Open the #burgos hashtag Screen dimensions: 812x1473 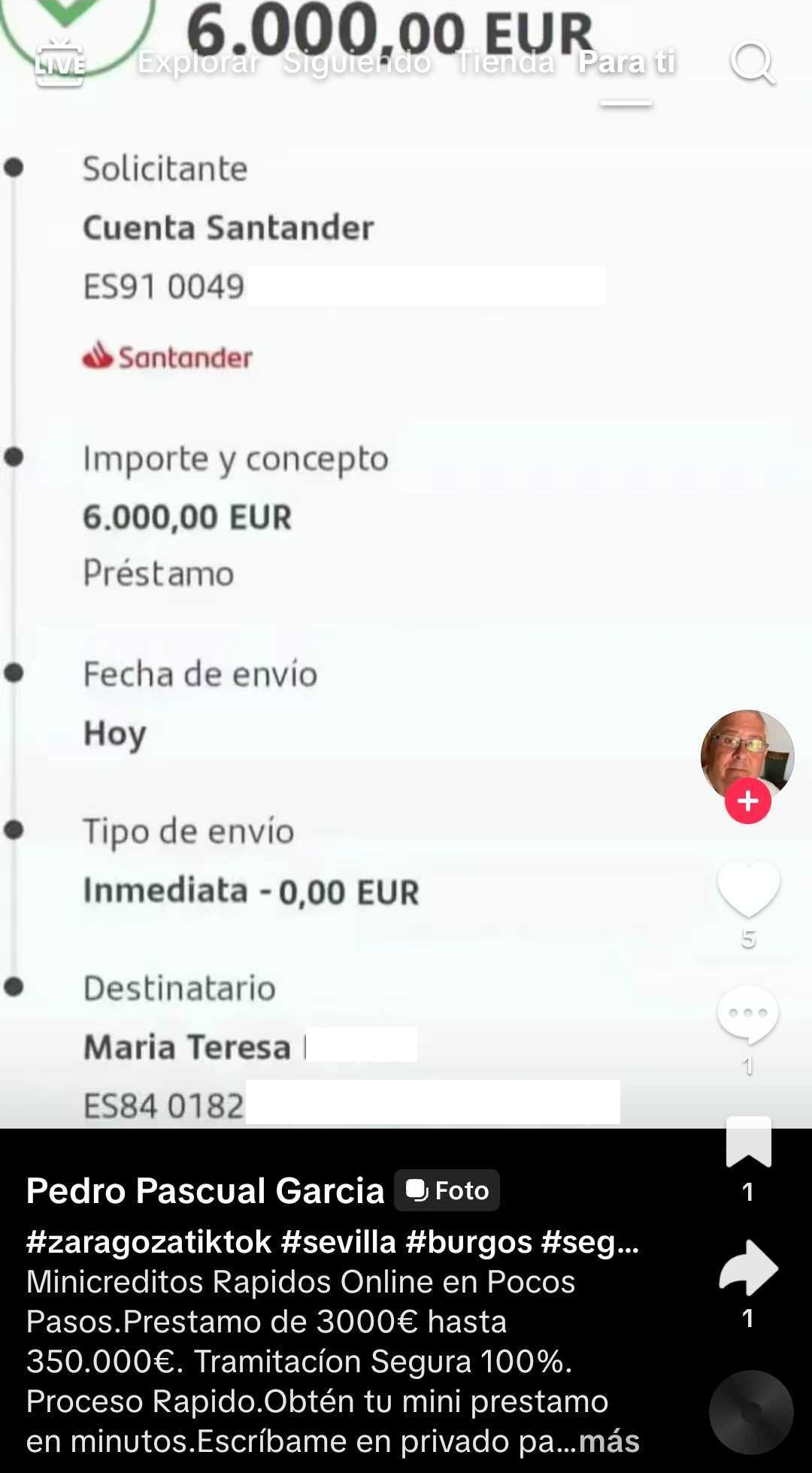coord(468,1242)
